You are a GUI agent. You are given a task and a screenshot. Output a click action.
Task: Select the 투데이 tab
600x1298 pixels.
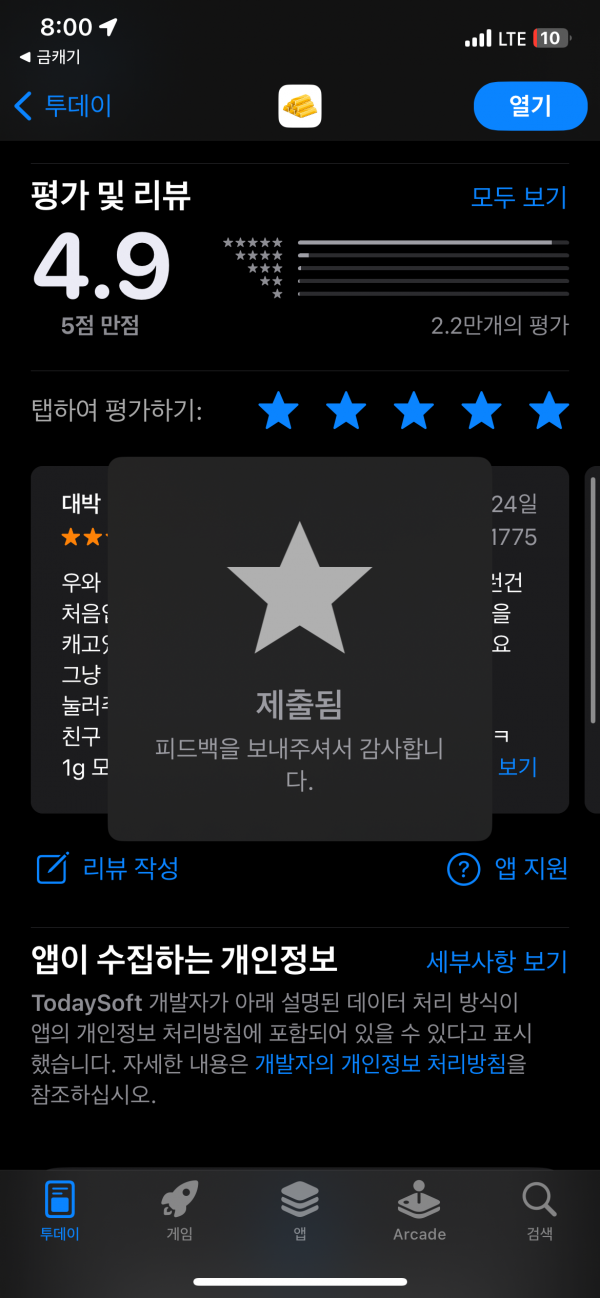click(x=60, y=1210)
